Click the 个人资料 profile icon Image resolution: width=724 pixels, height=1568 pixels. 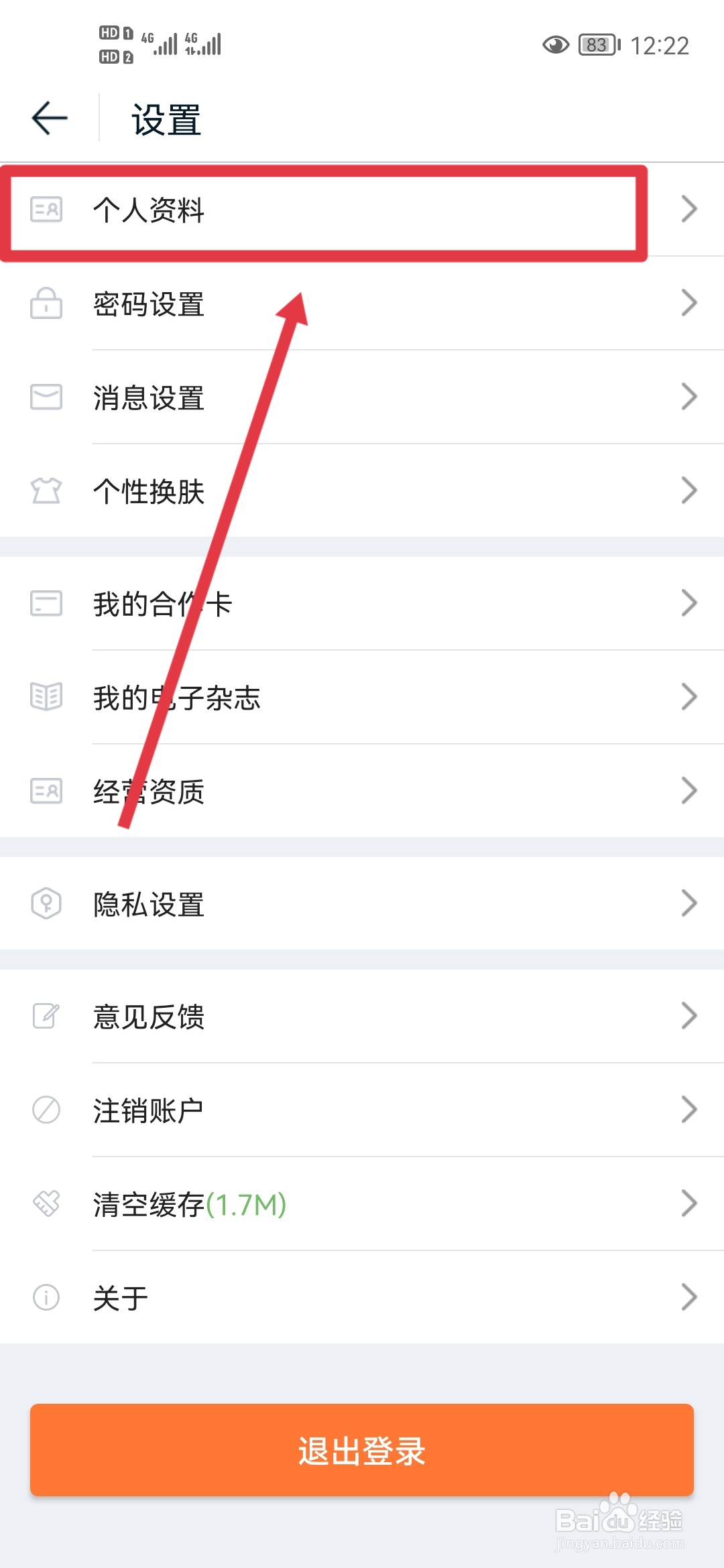[x=46, y=210]
